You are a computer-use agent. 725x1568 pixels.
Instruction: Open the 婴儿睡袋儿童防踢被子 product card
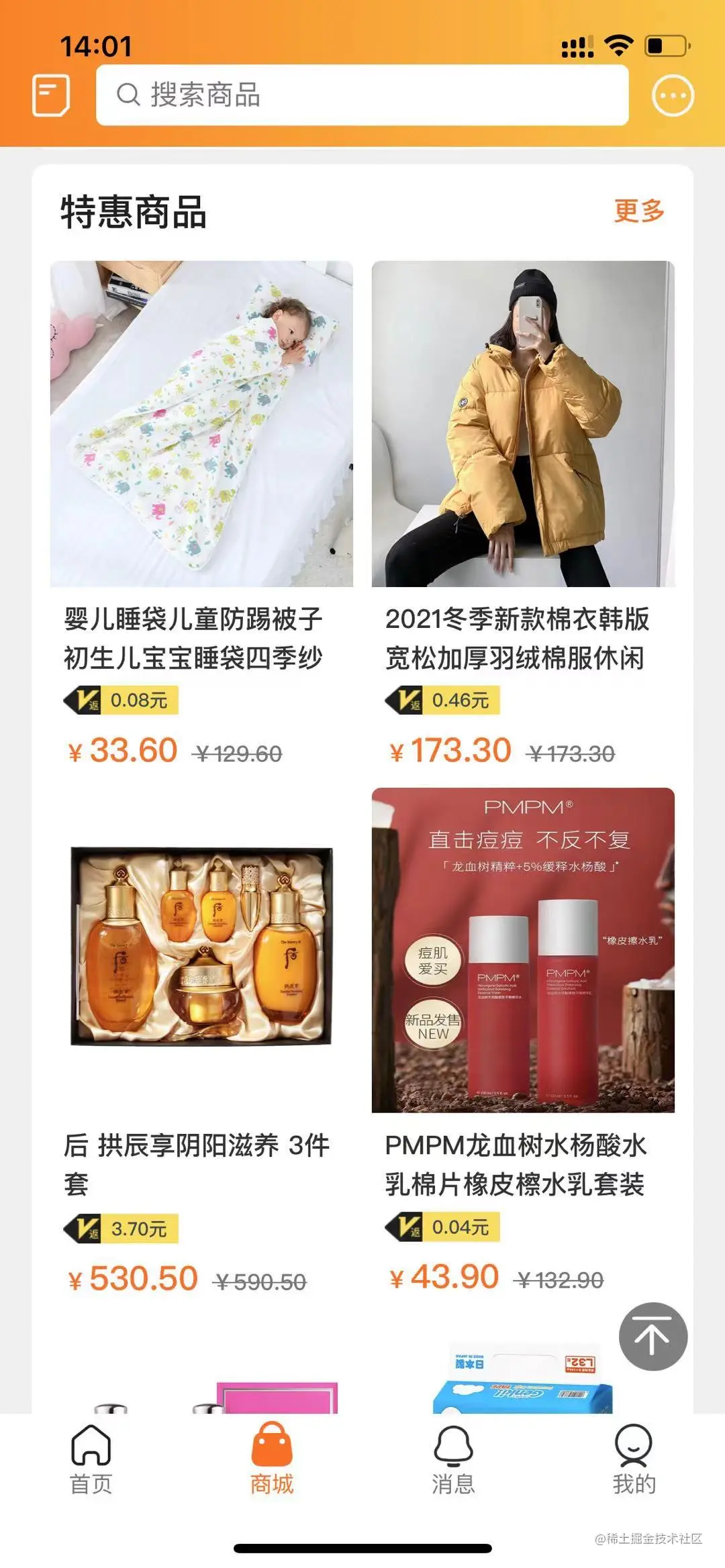click(201, 424)
